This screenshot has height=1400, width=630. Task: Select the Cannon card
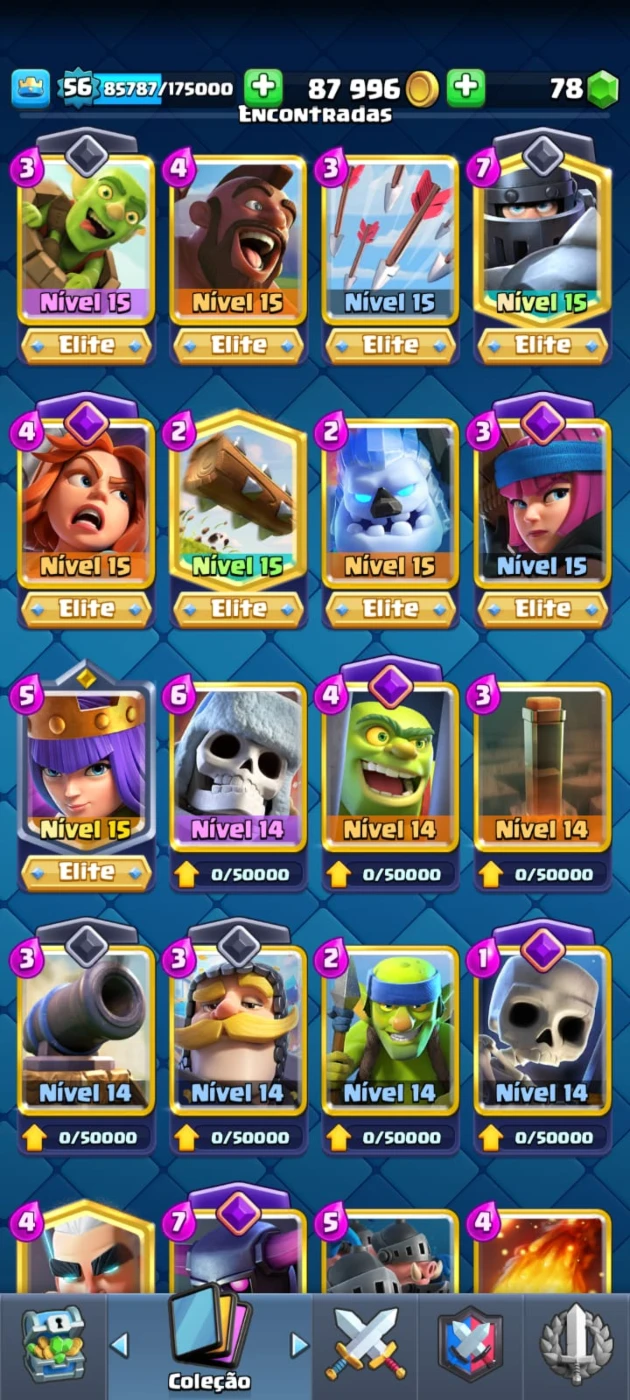point(86,1029)
